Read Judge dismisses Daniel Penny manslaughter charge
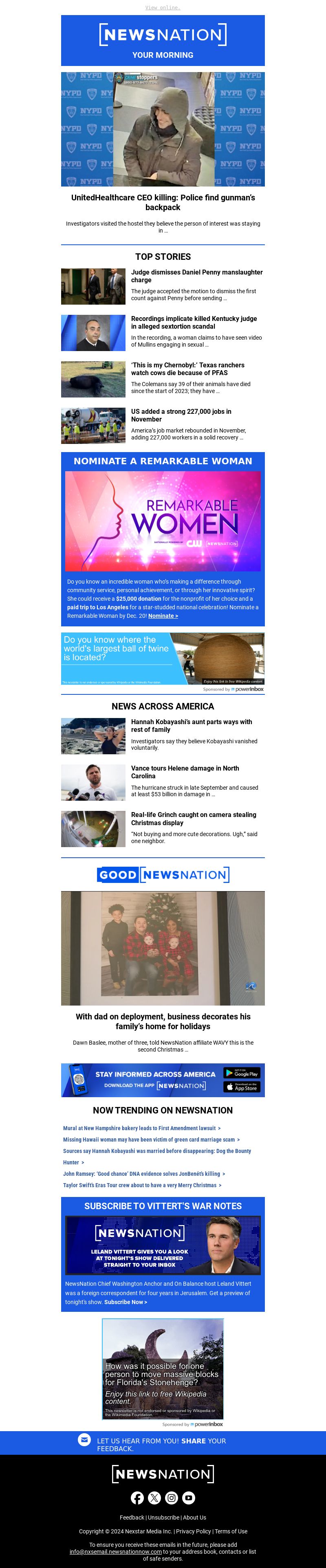 coord(196,276)
